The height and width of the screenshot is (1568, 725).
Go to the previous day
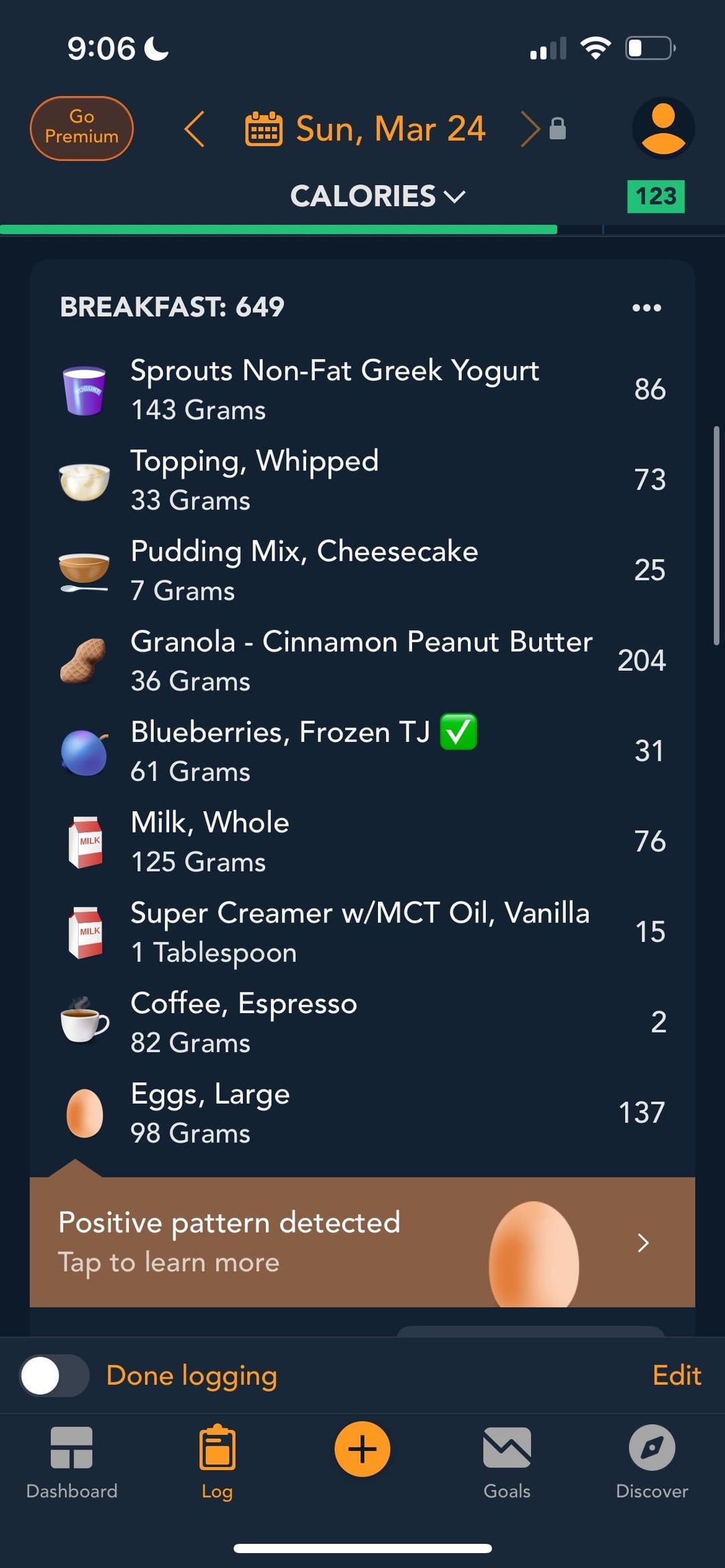194,129
